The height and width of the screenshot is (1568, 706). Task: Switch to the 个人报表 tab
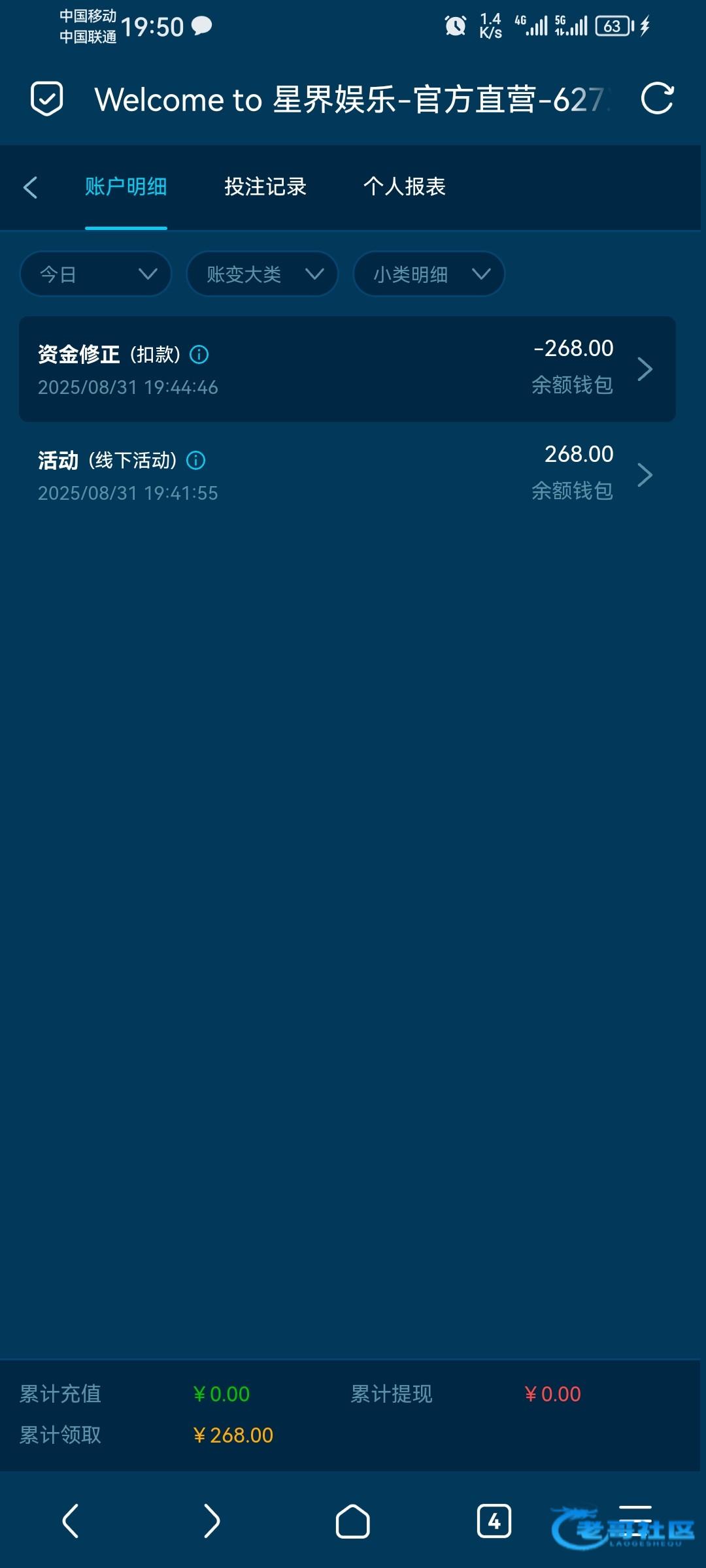tap(404, 187)
